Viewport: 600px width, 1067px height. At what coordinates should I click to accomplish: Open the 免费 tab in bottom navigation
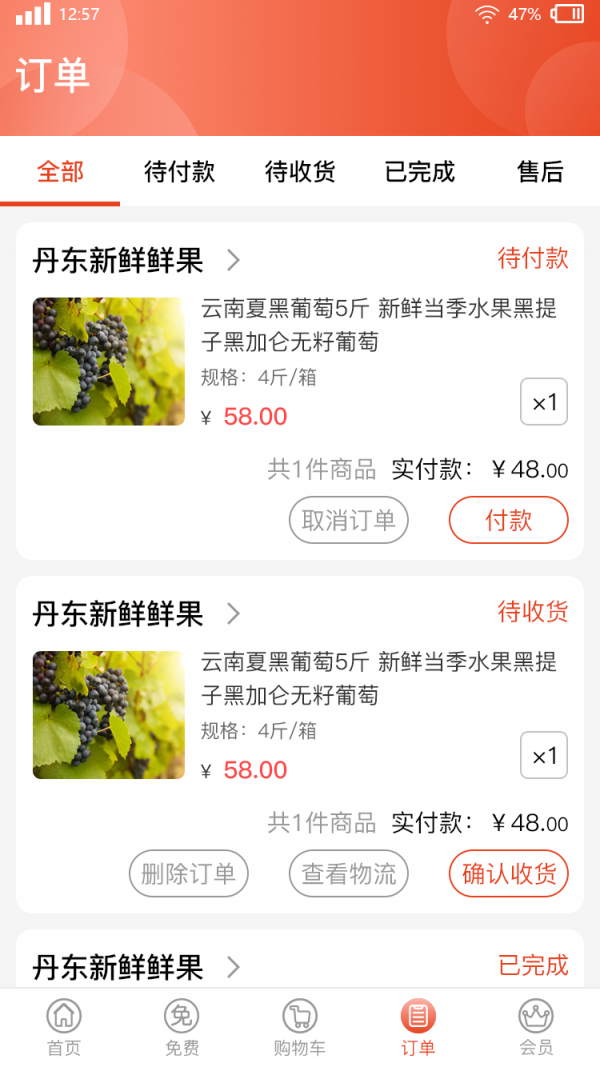pyautogui.click(x=182, y=1028)
